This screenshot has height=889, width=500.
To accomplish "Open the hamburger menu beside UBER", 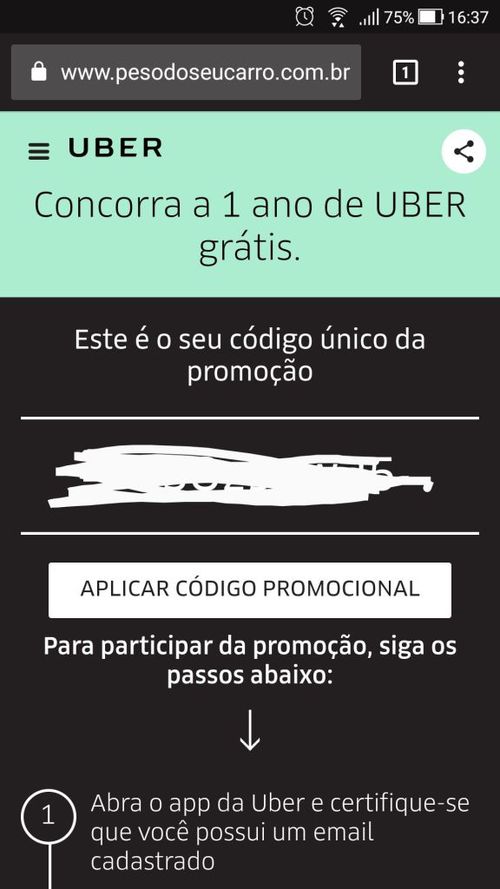I will (39, 151).
